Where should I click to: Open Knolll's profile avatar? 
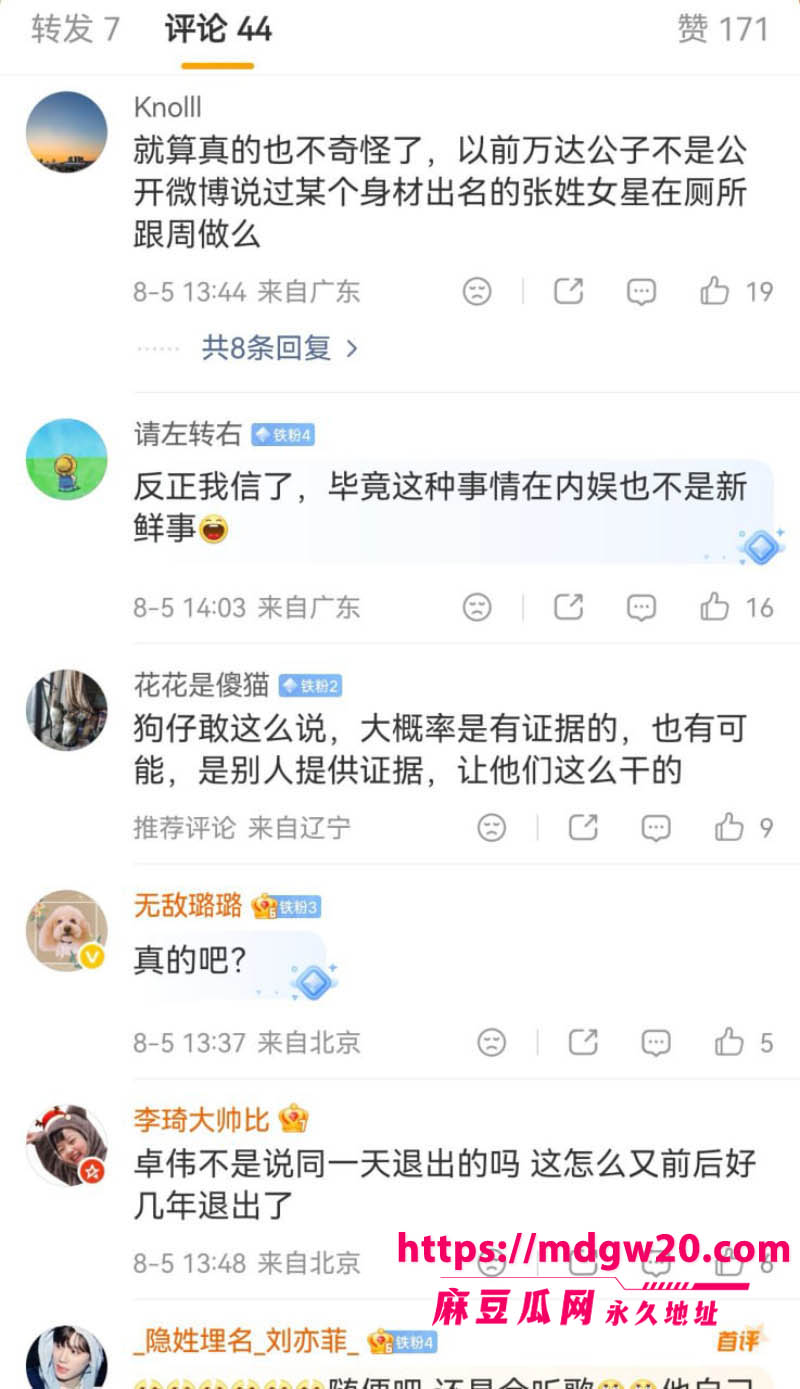pos(66,132)
